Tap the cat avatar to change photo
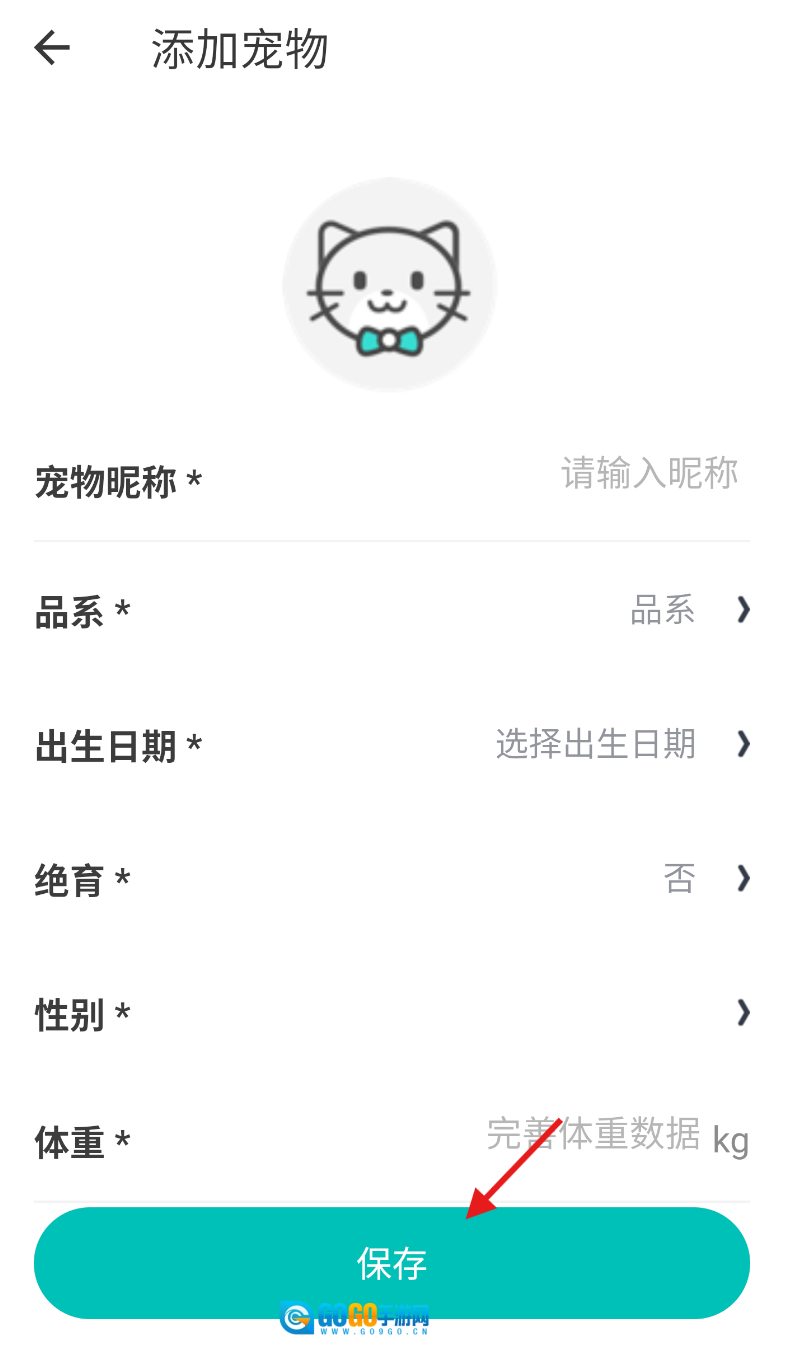 coord(389,285)
